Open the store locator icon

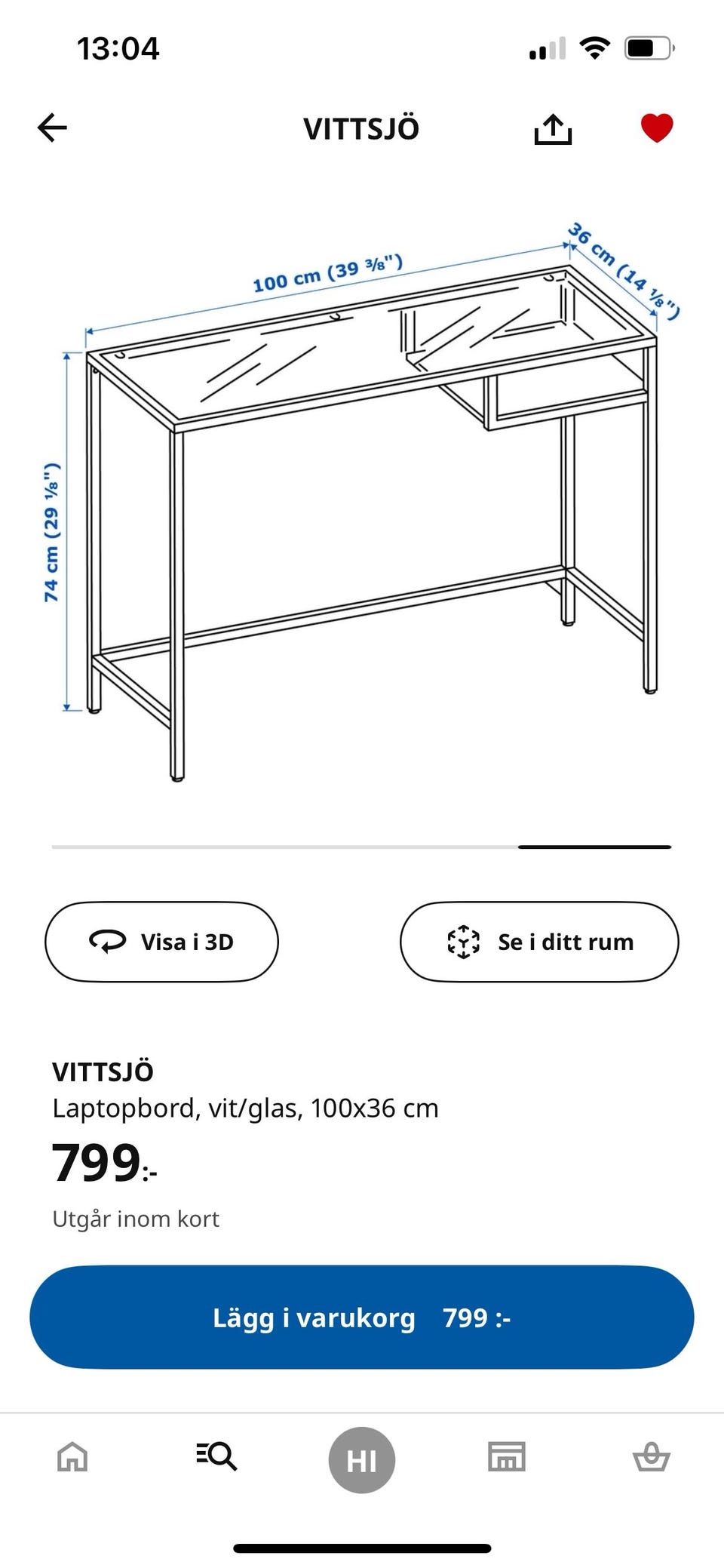click(x=507, y=1458)
